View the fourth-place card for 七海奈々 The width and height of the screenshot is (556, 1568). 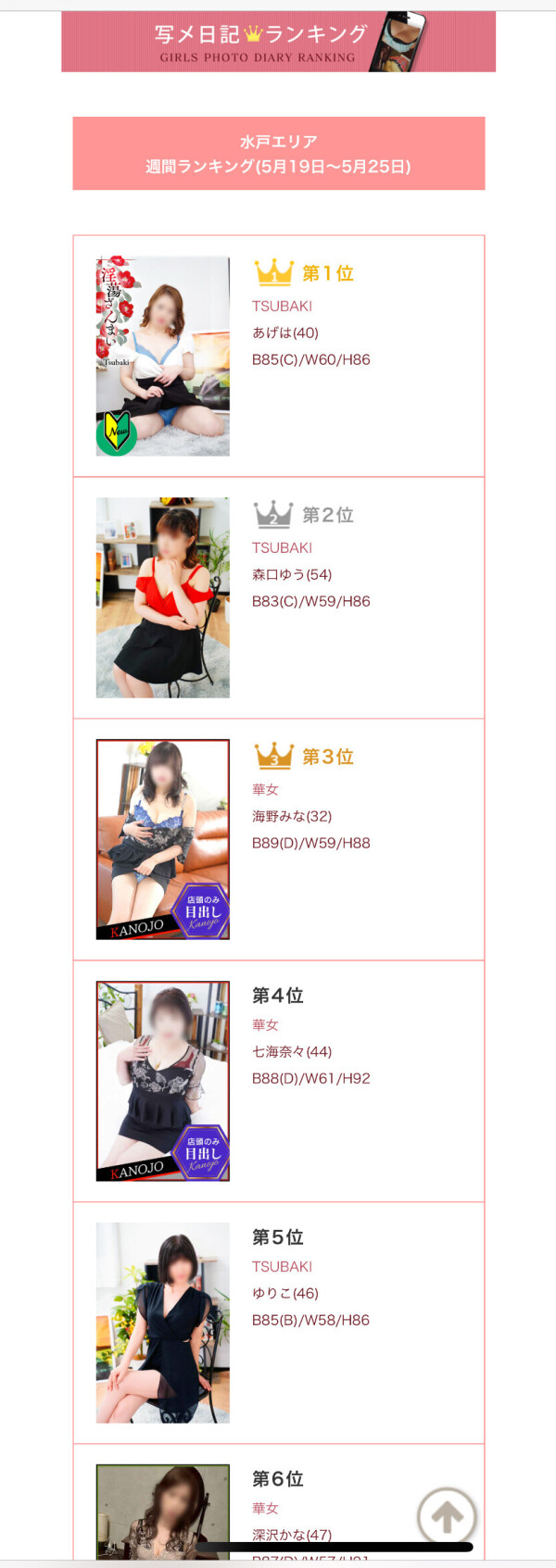point(278,1082)
